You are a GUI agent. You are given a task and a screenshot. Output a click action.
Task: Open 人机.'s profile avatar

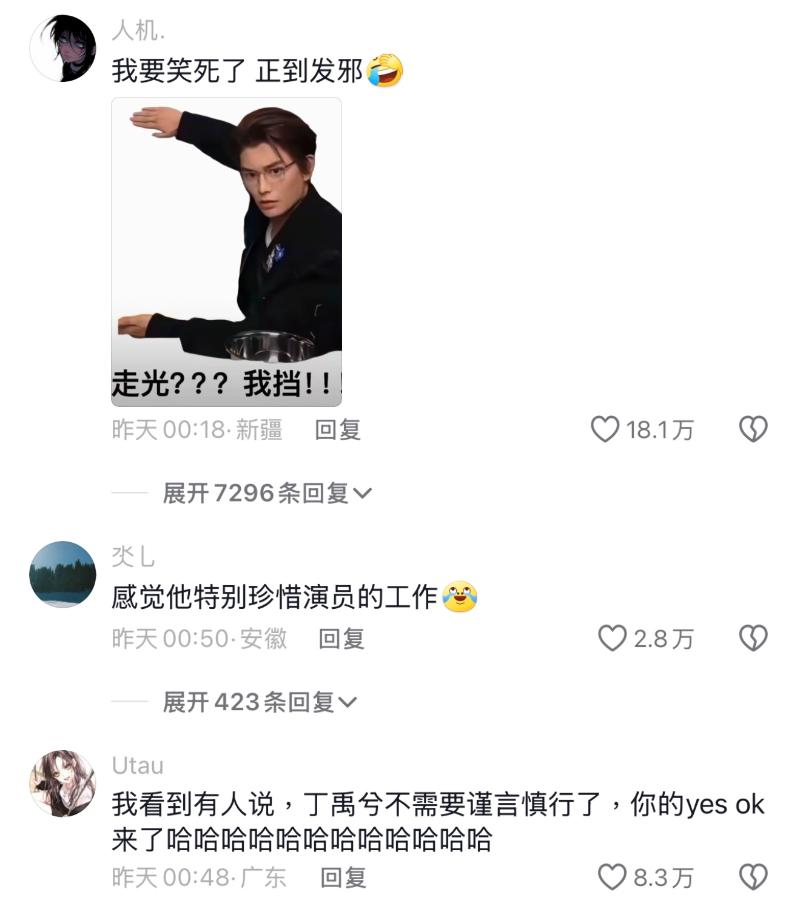[62, 48]
